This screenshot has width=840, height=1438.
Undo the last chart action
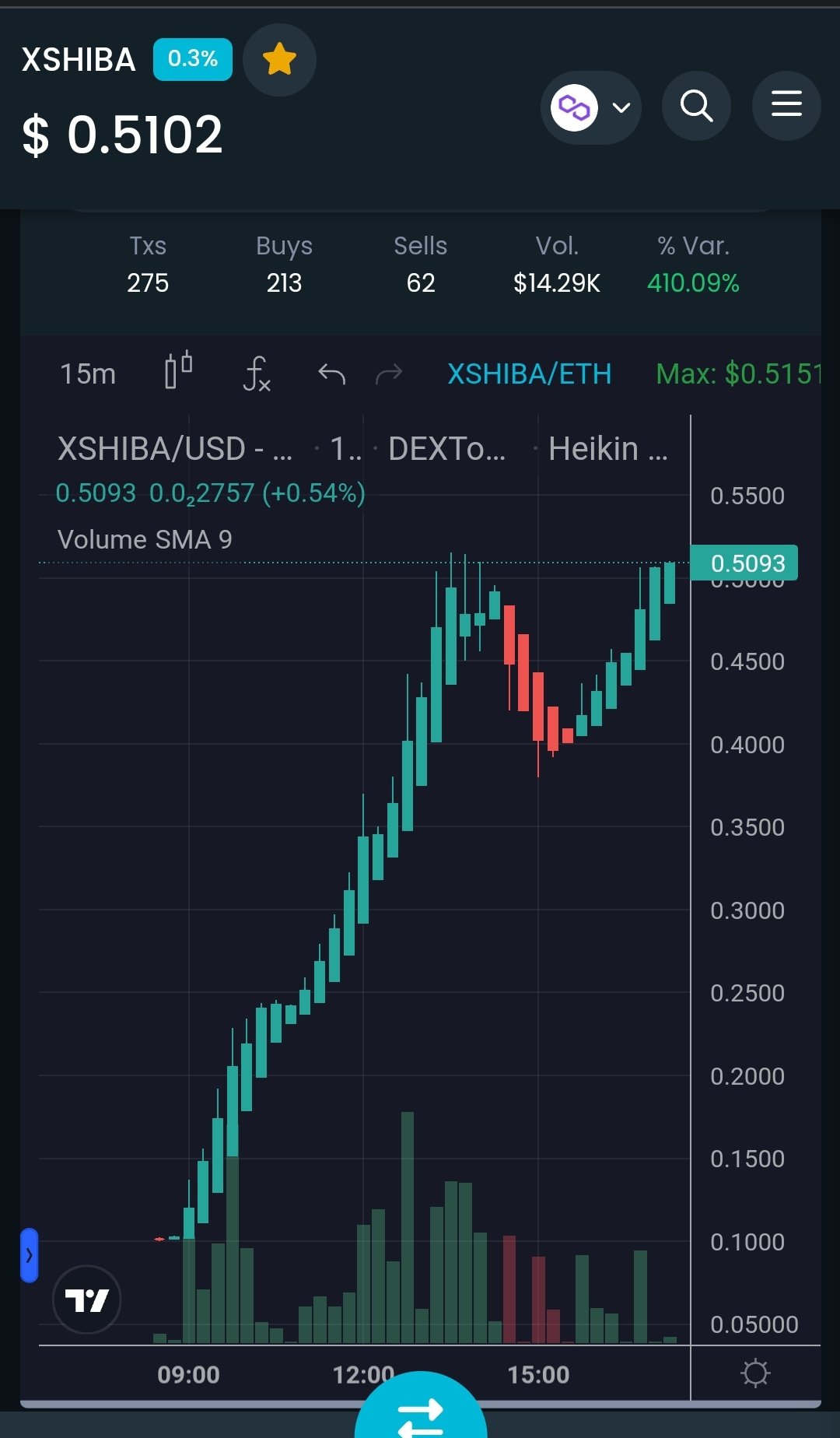[x=331, y=374]
